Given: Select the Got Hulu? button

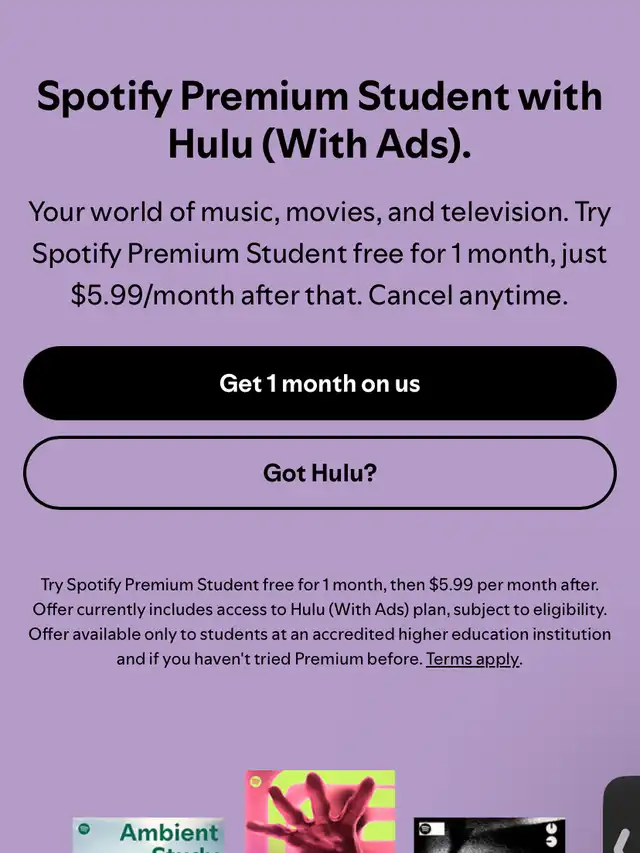Looking at the screenshot, I should pos(320,472).
